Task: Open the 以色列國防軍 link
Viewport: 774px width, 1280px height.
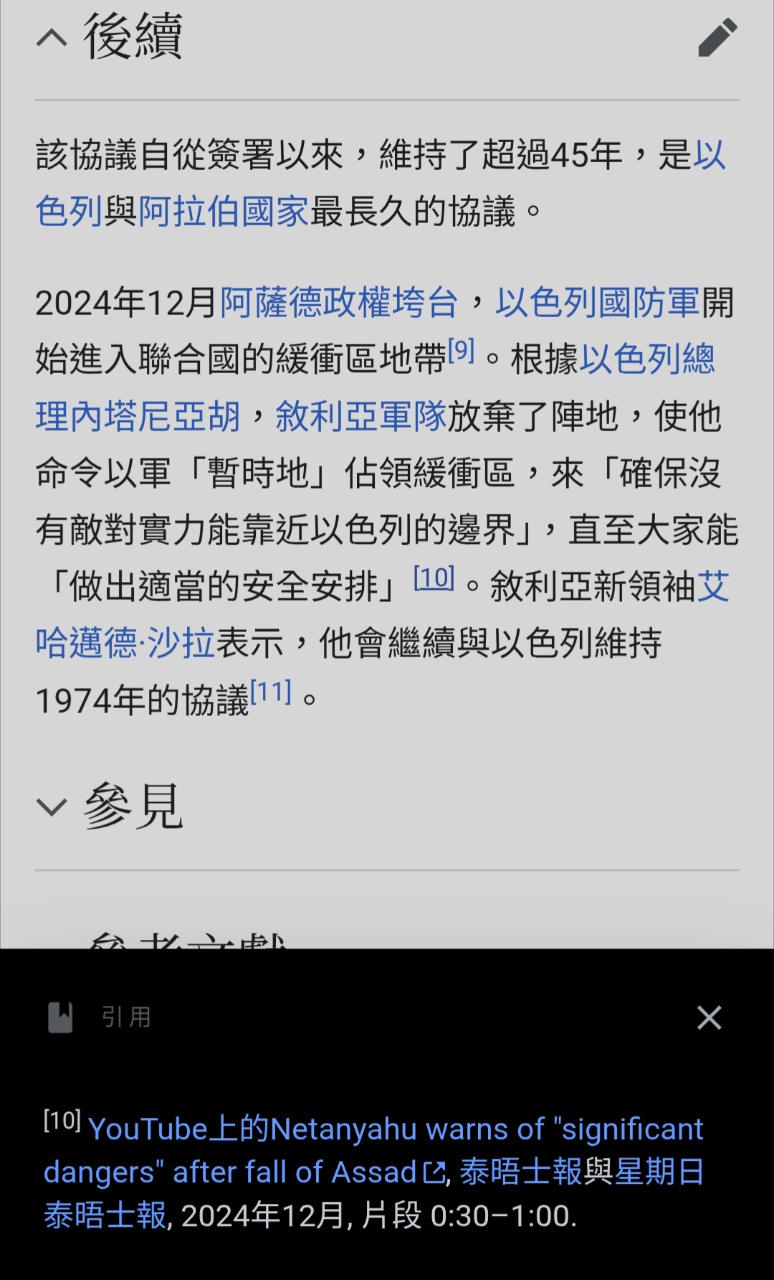Action: pyautogui.click(x=598, y=302)
